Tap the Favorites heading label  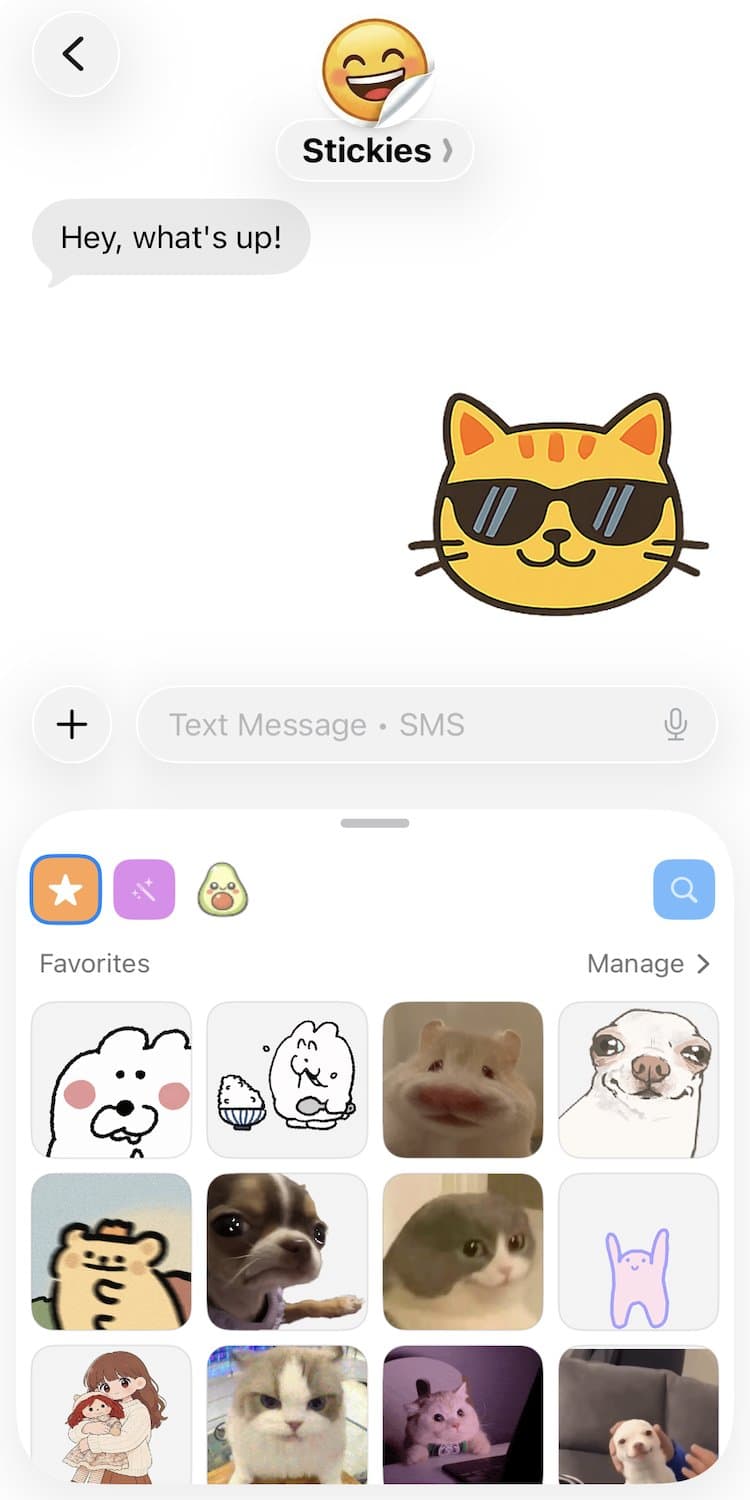click(93, 963)
